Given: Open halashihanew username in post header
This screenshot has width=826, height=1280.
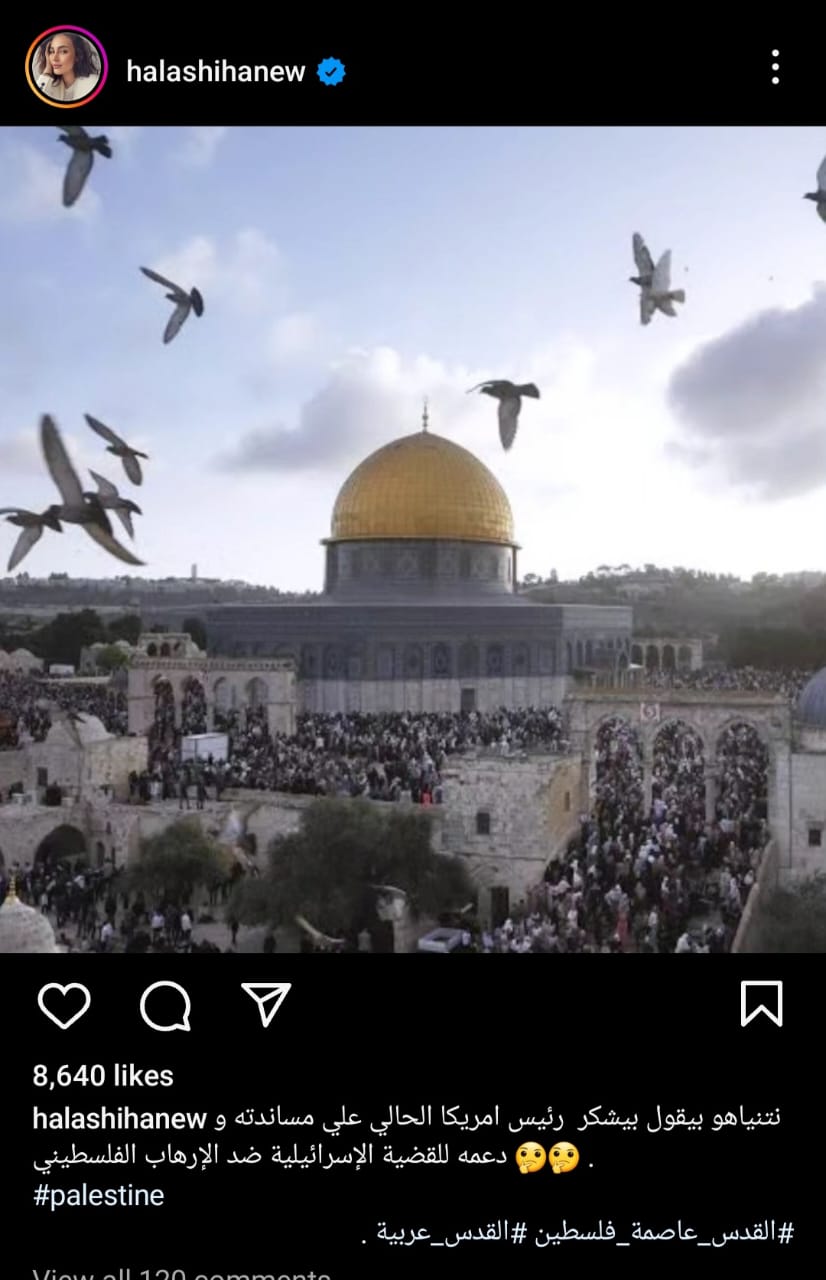Looking at the screenshot, I should (x=215, y=72).
